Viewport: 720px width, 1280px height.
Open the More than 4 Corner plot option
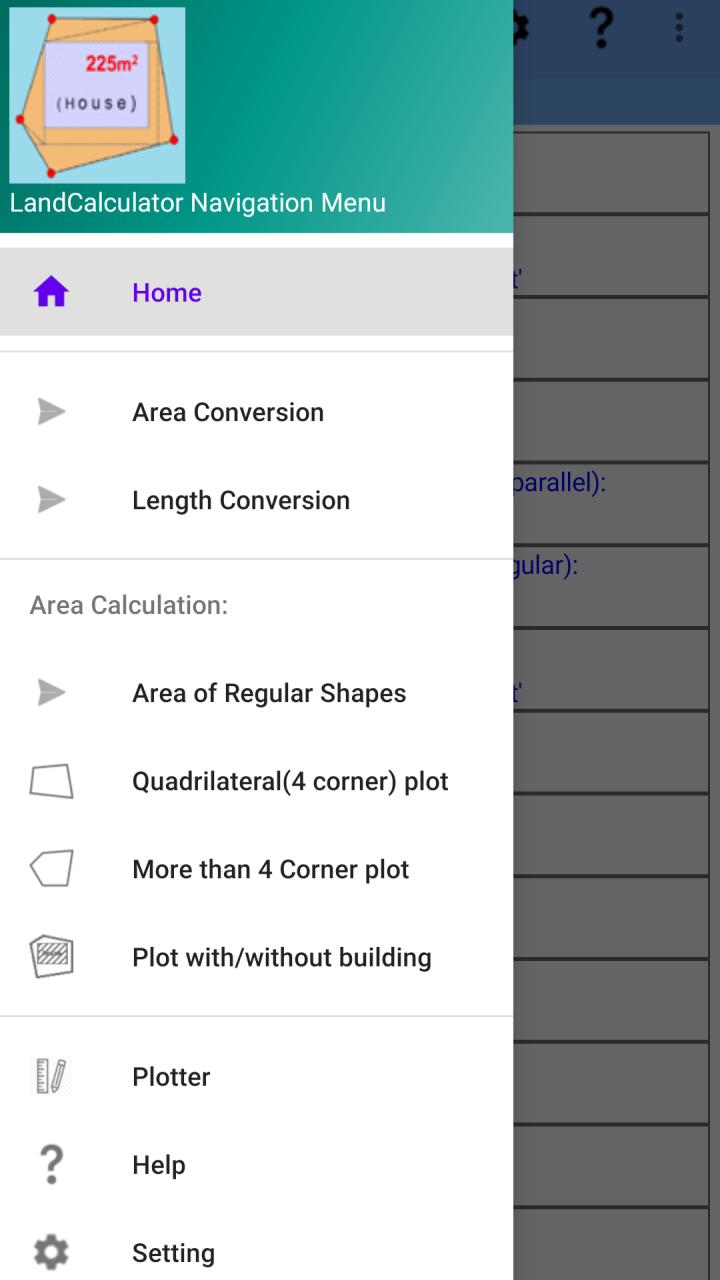[x=270, y=868]
